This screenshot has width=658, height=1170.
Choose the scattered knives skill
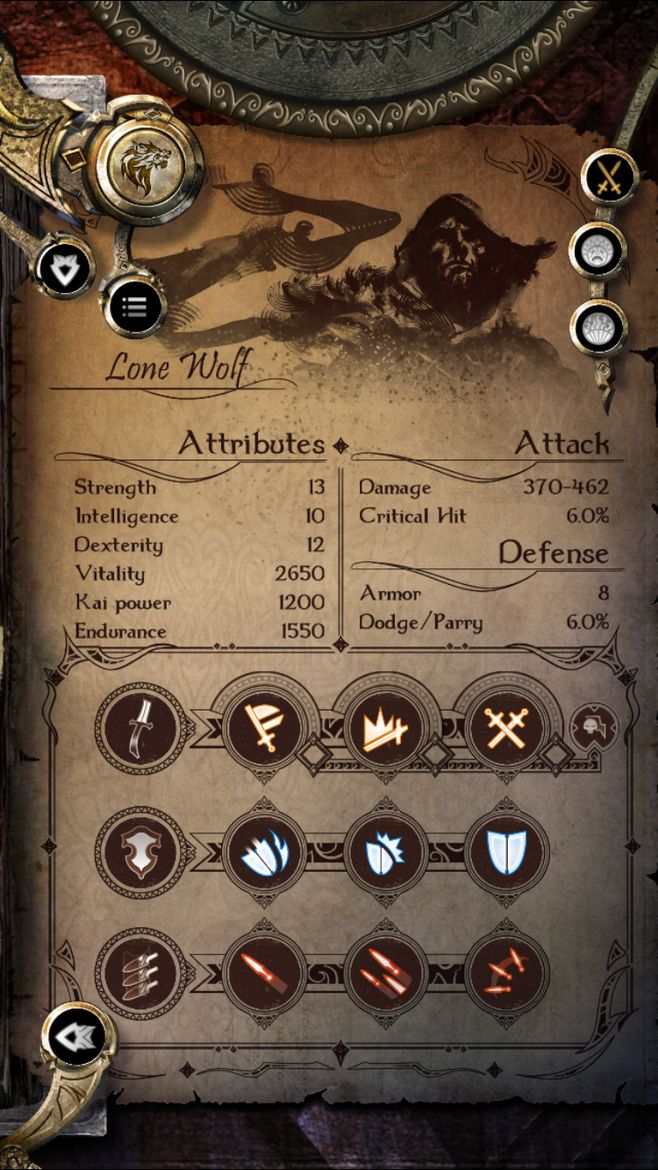click(506, 974)
